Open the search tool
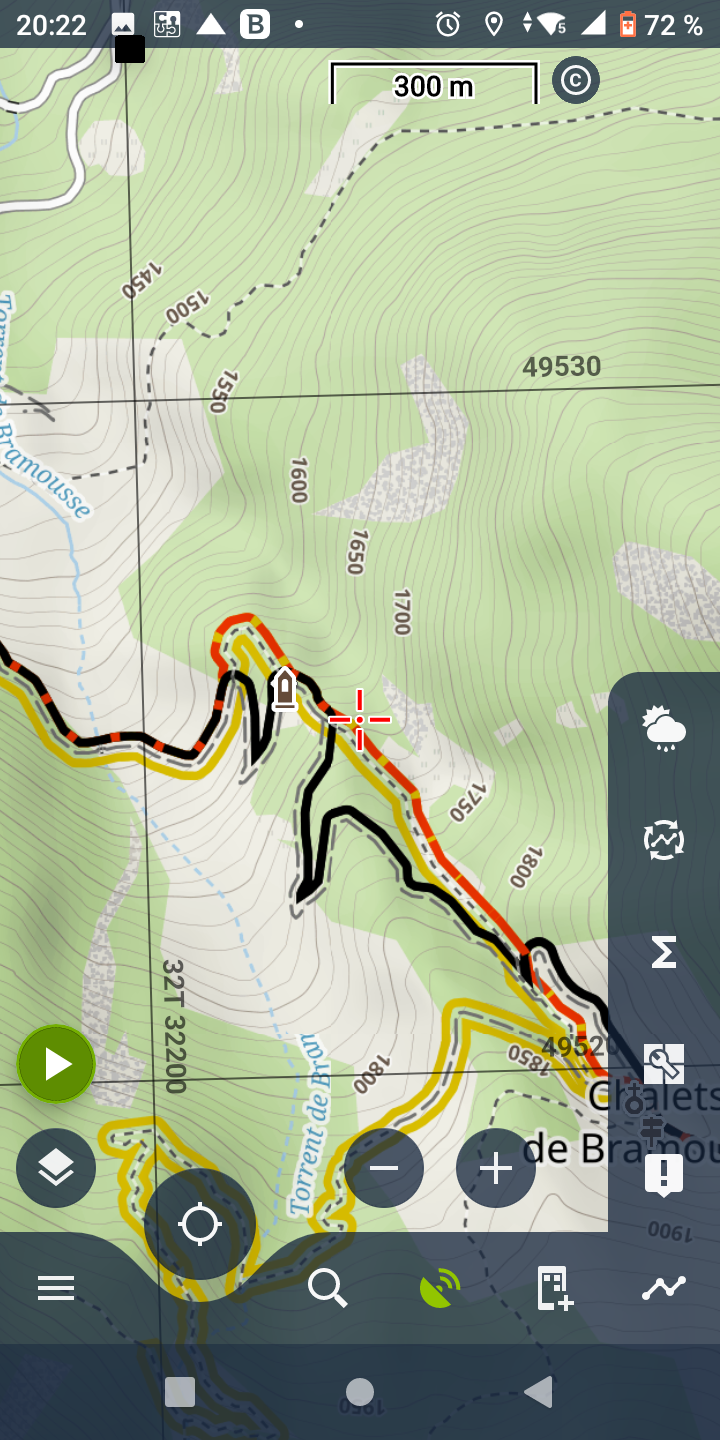 pyautogui.click(x=327, y=1288)
